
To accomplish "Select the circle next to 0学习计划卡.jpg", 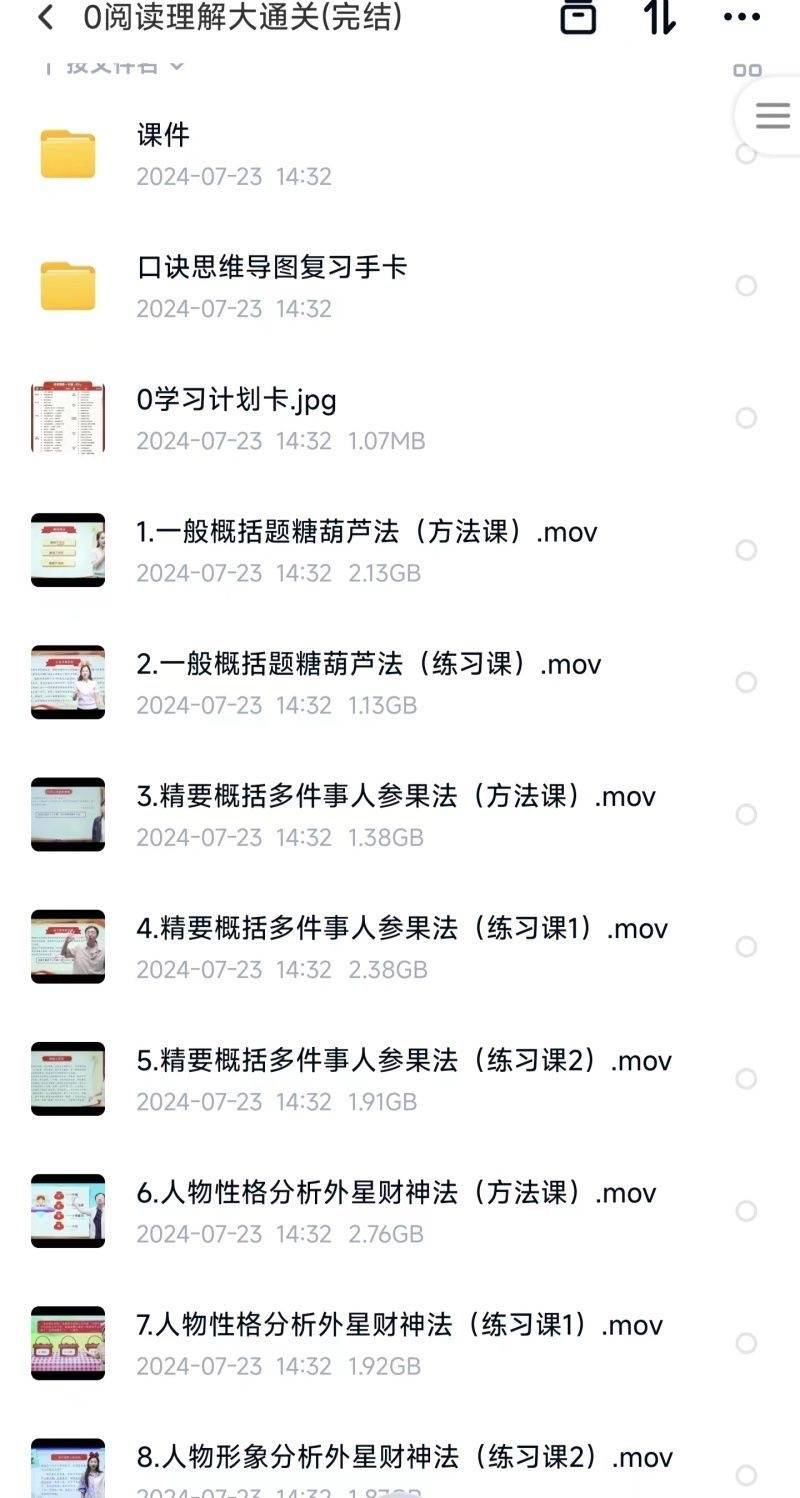I will [x=744, y=419].
